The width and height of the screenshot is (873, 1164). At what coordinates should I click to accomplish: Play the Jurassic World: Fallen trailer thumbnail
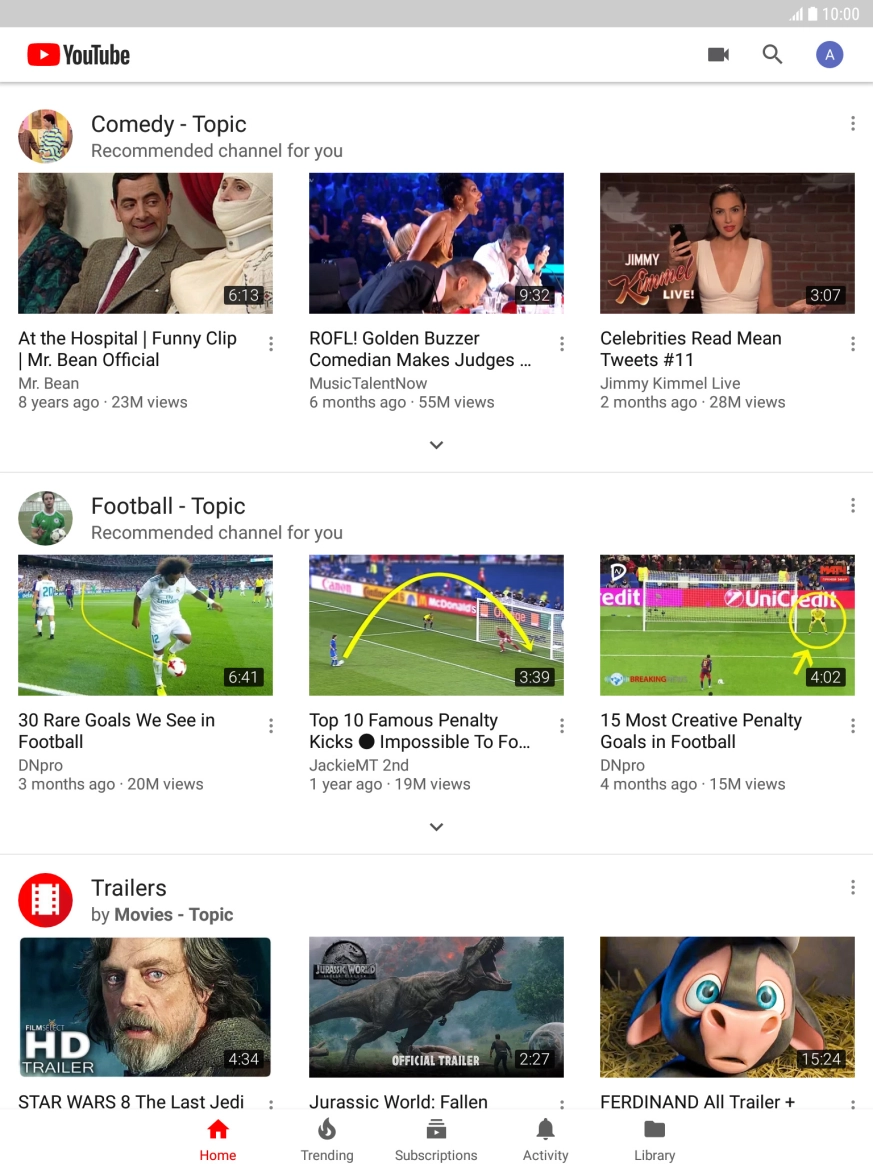point(436,1007)
